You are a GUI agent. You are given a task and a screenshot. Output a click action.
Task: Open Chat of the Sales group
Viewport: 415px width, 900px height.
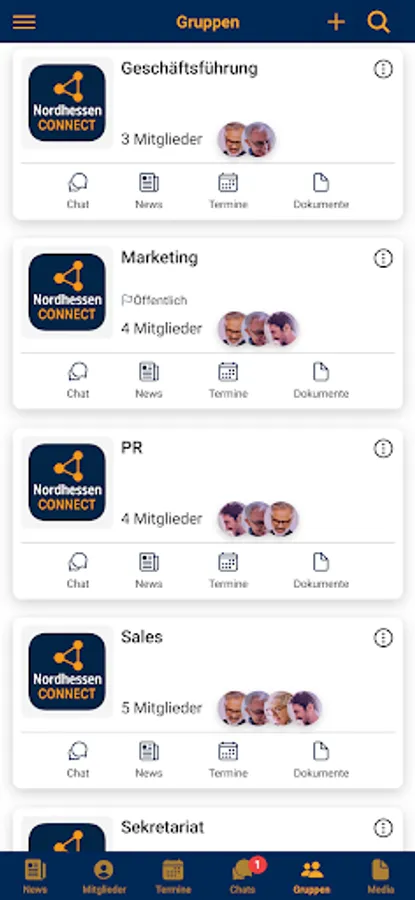[77, 760]
